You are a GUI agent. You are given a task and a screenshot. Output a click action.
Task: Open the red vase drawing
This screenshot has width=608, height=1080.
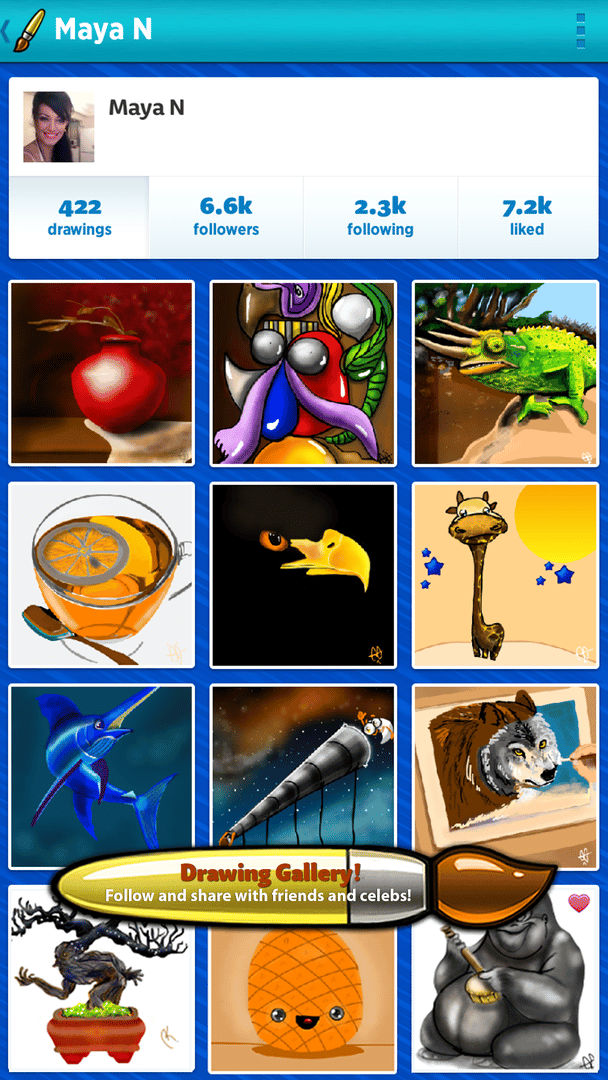[x=101, y=373]
